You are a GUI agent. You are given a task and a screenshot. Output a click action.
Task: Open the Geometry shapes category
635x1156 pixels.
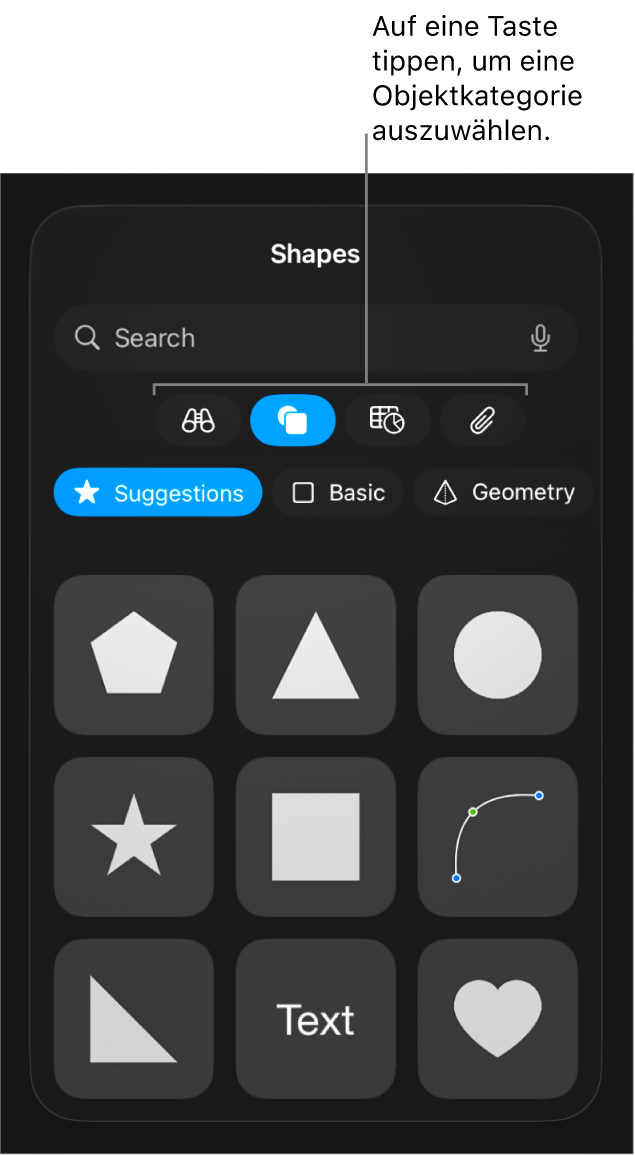tap(504, 493)
